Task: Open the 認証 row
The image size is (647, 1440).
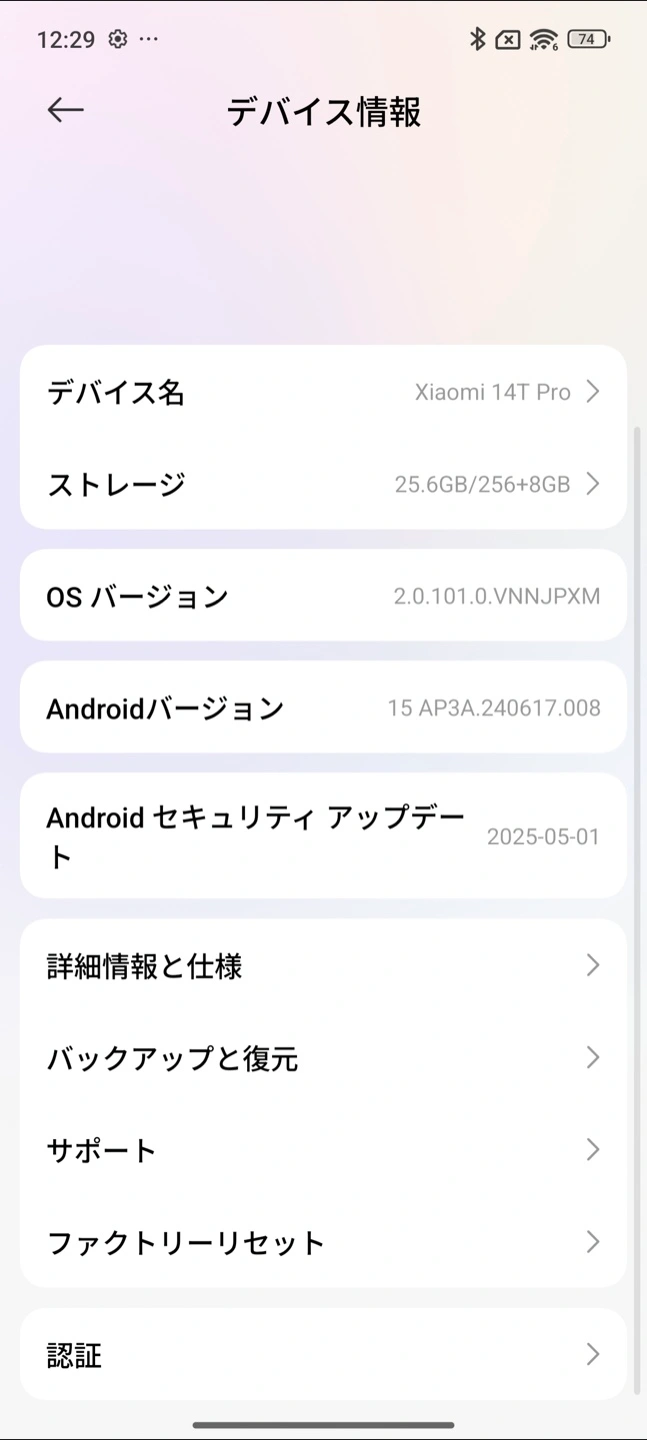Action: [x=323, y=1354]
